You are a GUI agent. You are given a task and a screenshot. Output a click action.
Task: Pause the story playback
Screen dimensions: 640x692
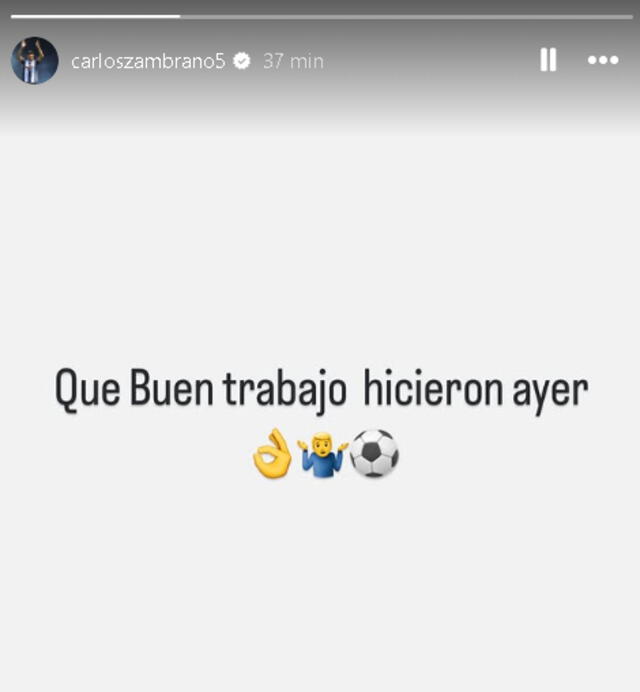point(548,60)
